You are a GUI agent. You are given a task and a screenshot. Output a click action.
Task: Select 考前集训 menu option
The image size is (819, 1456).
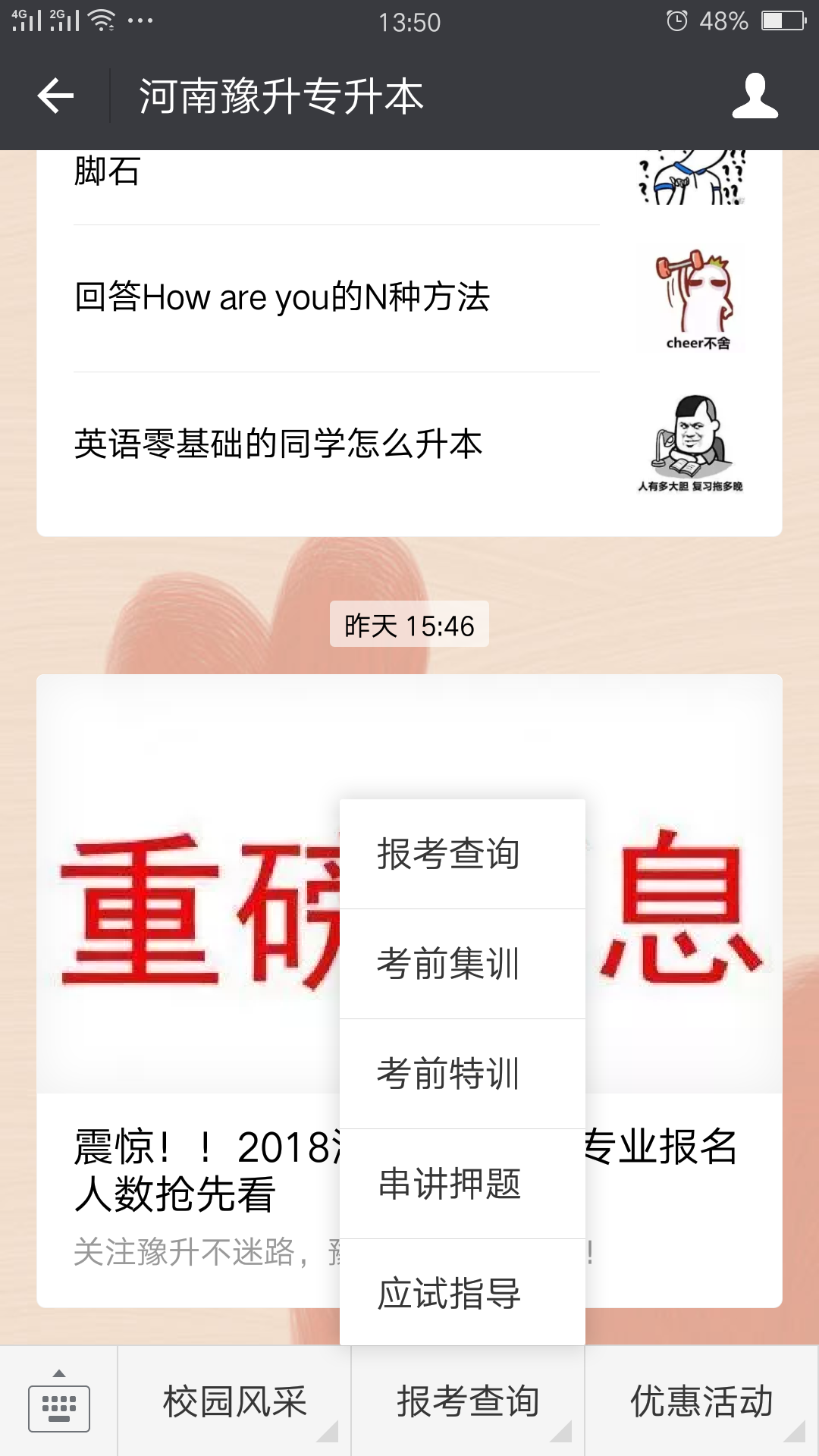463,964
